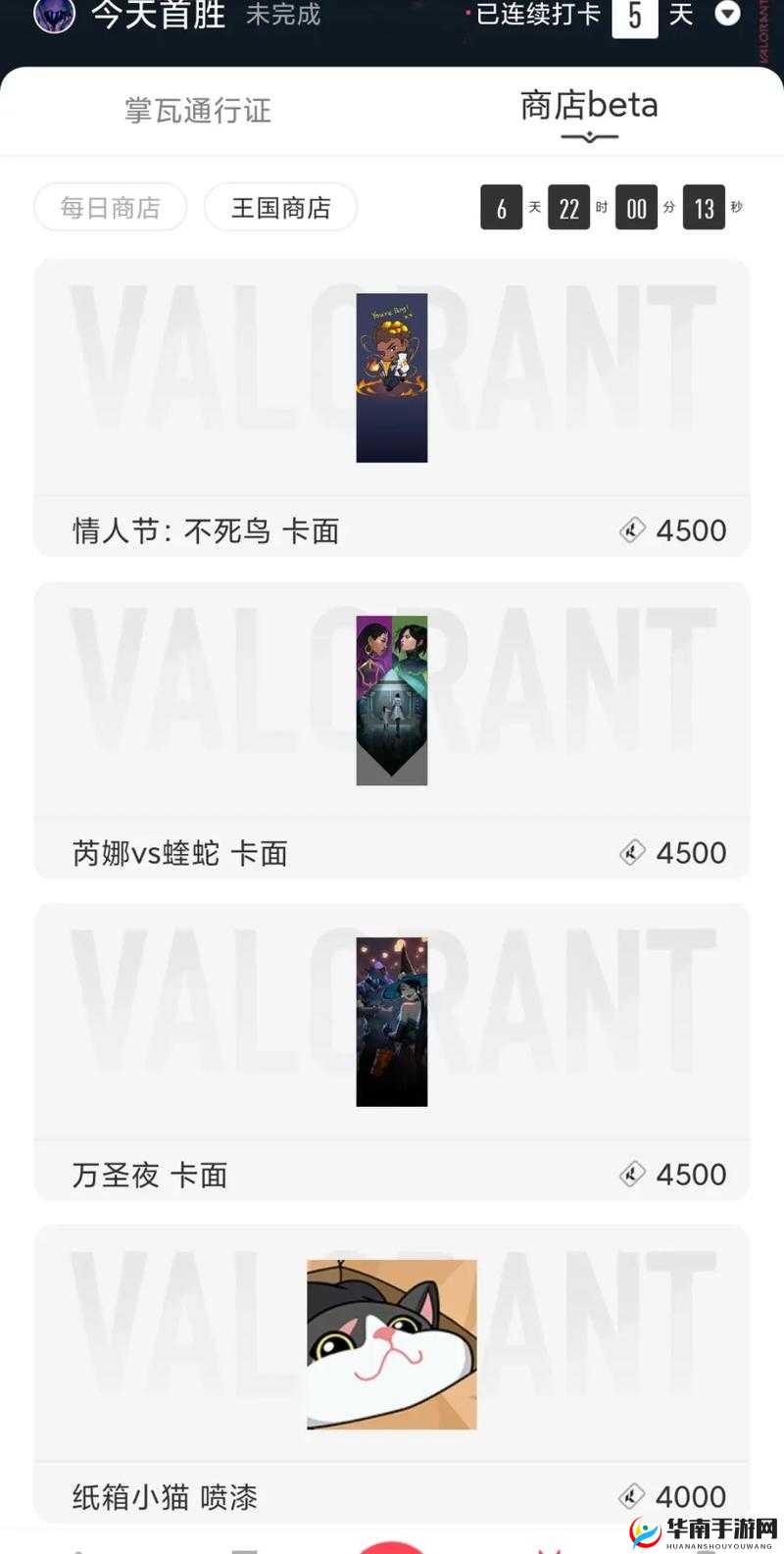The image size is (784, 1554).
Task: Click the countdown timer seconds box
Action: tap(706, 208)
